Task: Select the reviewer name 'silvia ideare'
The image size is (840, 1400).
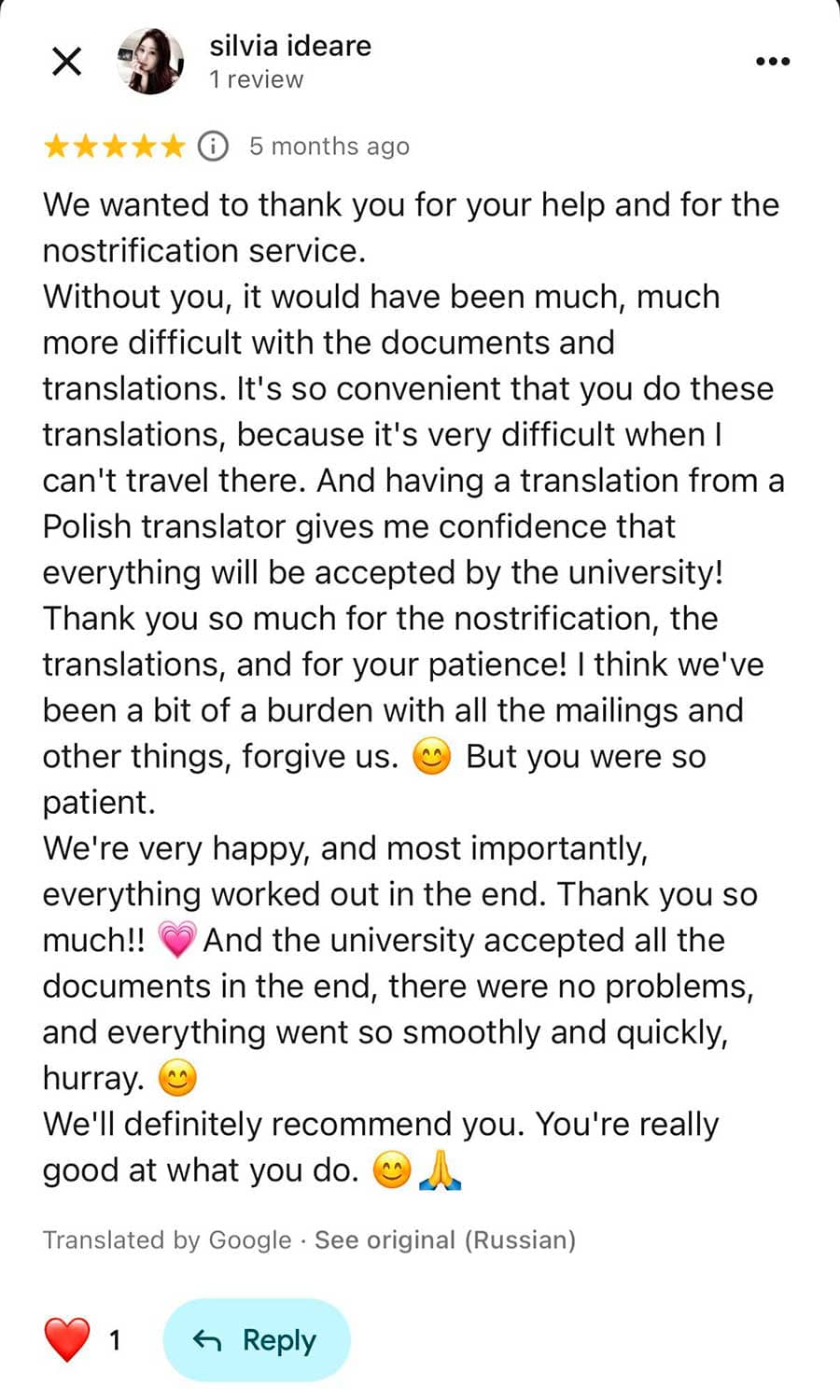Action: (289, 46)
